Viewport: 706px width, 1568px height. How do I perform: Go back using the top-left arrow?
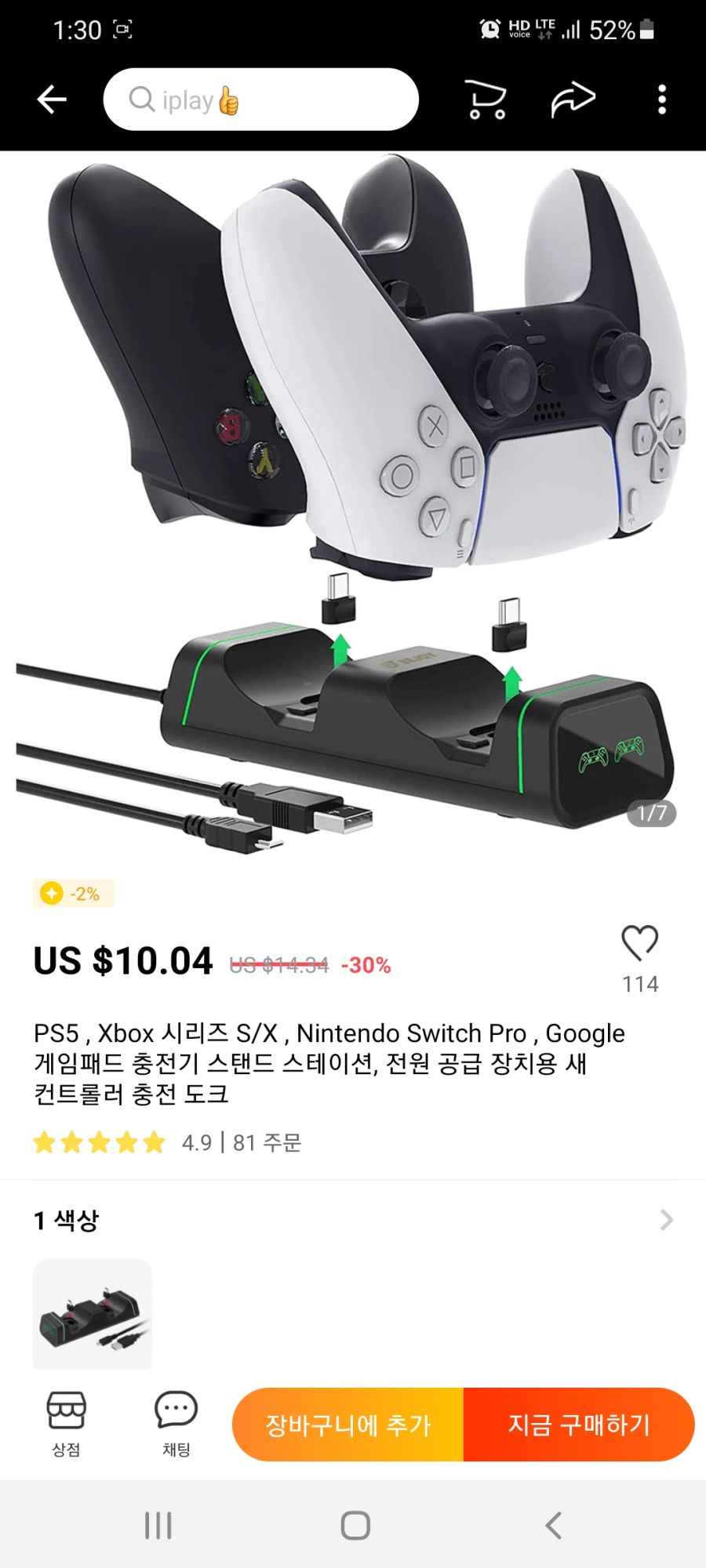coord(52,100)
